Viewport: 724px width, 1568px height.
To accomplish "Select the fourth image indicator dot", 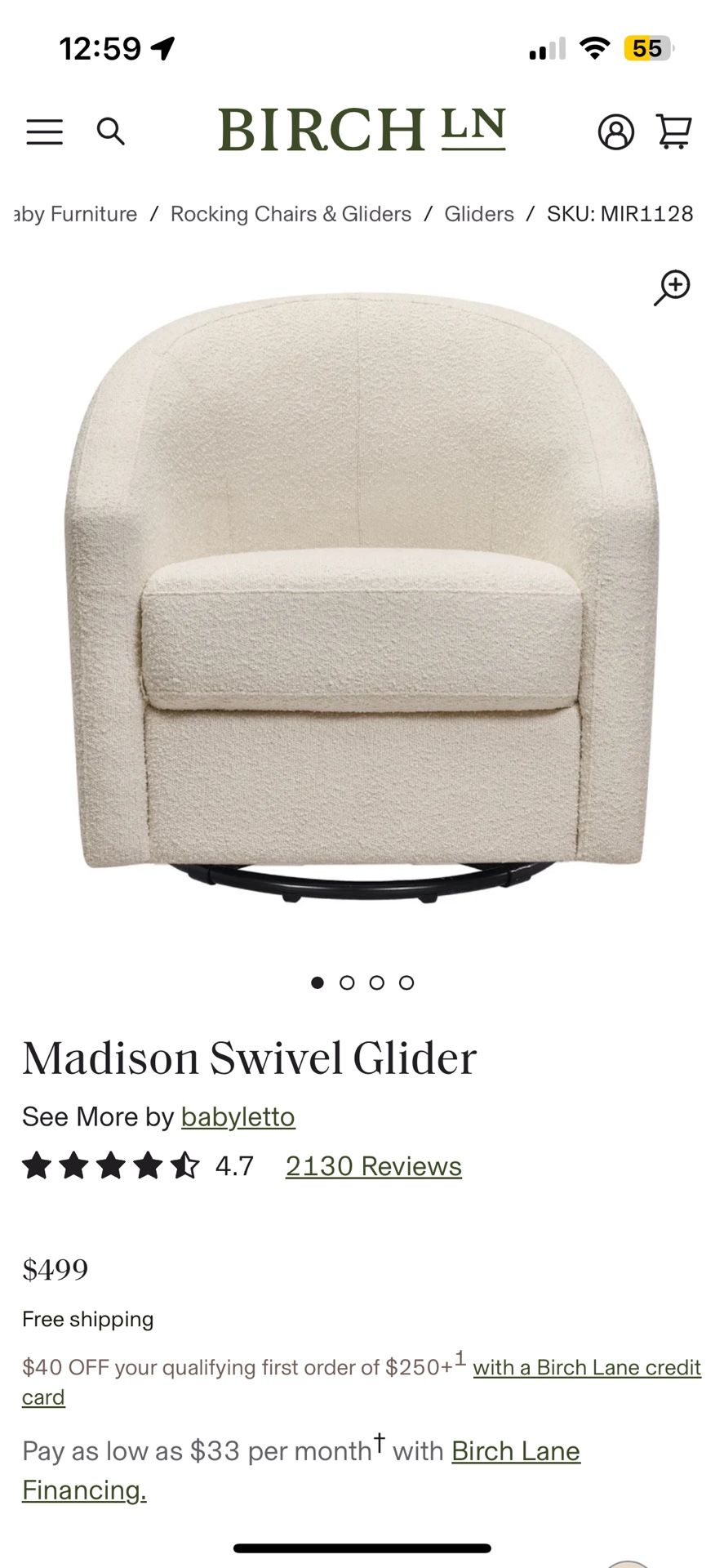I will pyautogui.click(x=406, y=982).
